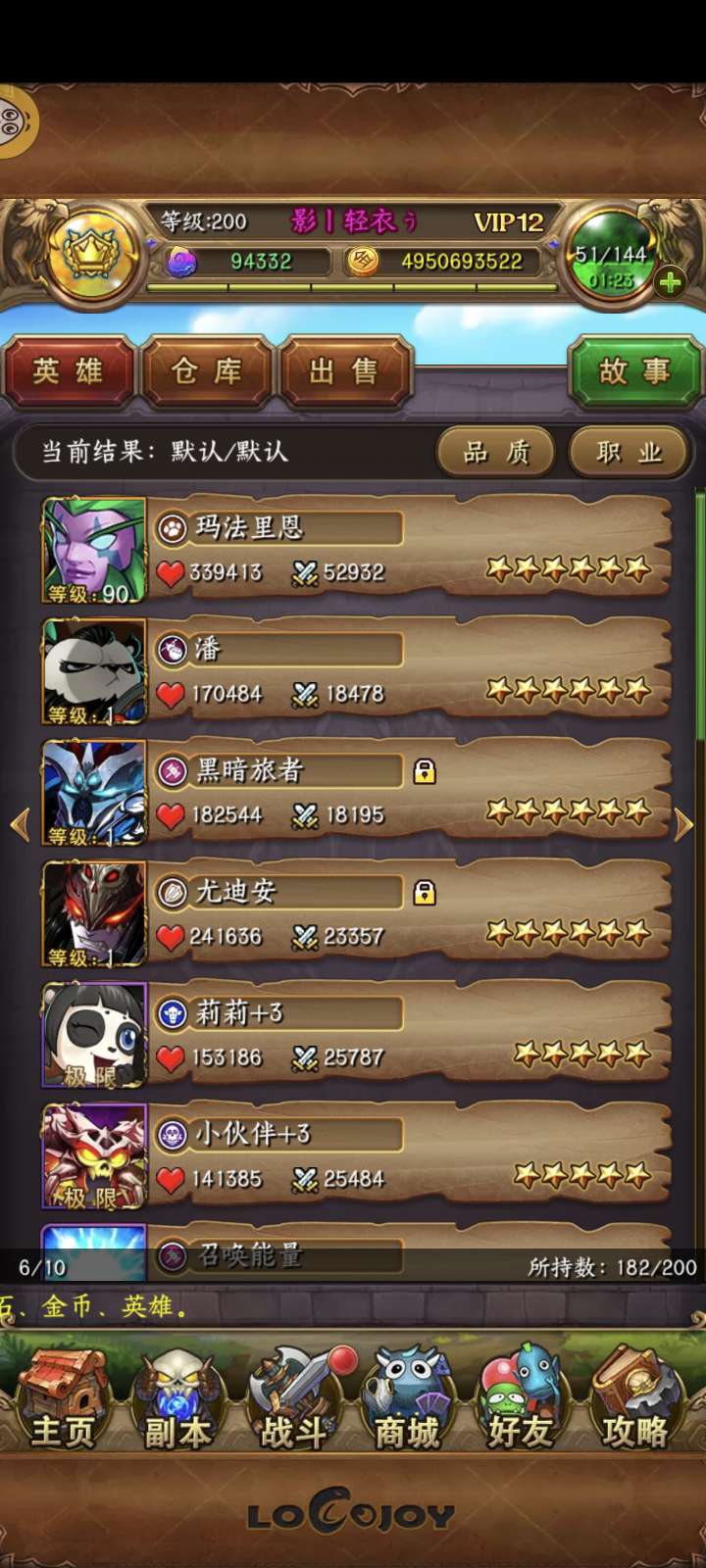Image resolution: width=706 pixels, height=1568 pixels.
Task: Filter heroes by 品质
Action: pos(495,452)
